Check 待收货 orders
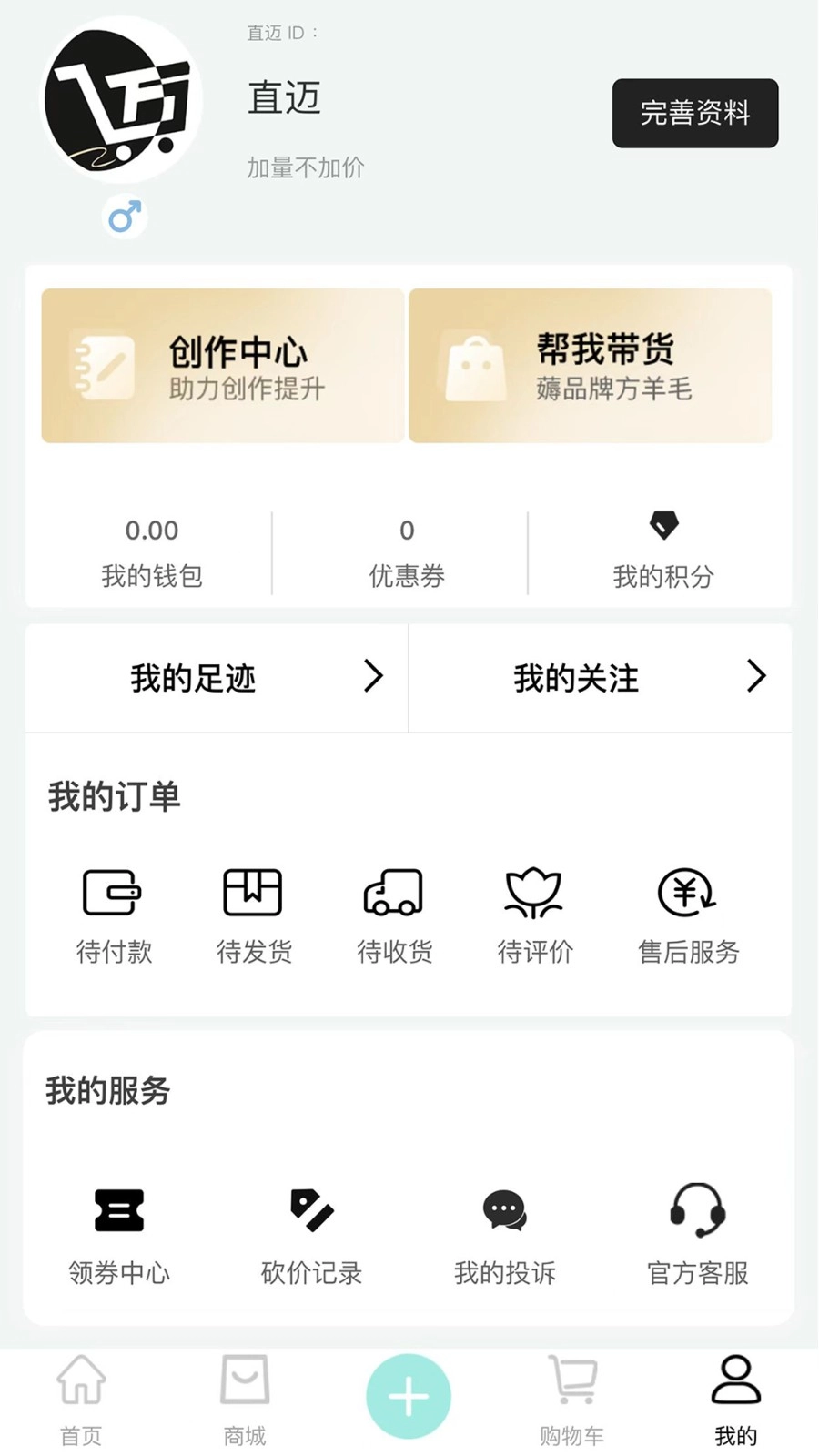 pyautogui.click(x=394, y=915)
